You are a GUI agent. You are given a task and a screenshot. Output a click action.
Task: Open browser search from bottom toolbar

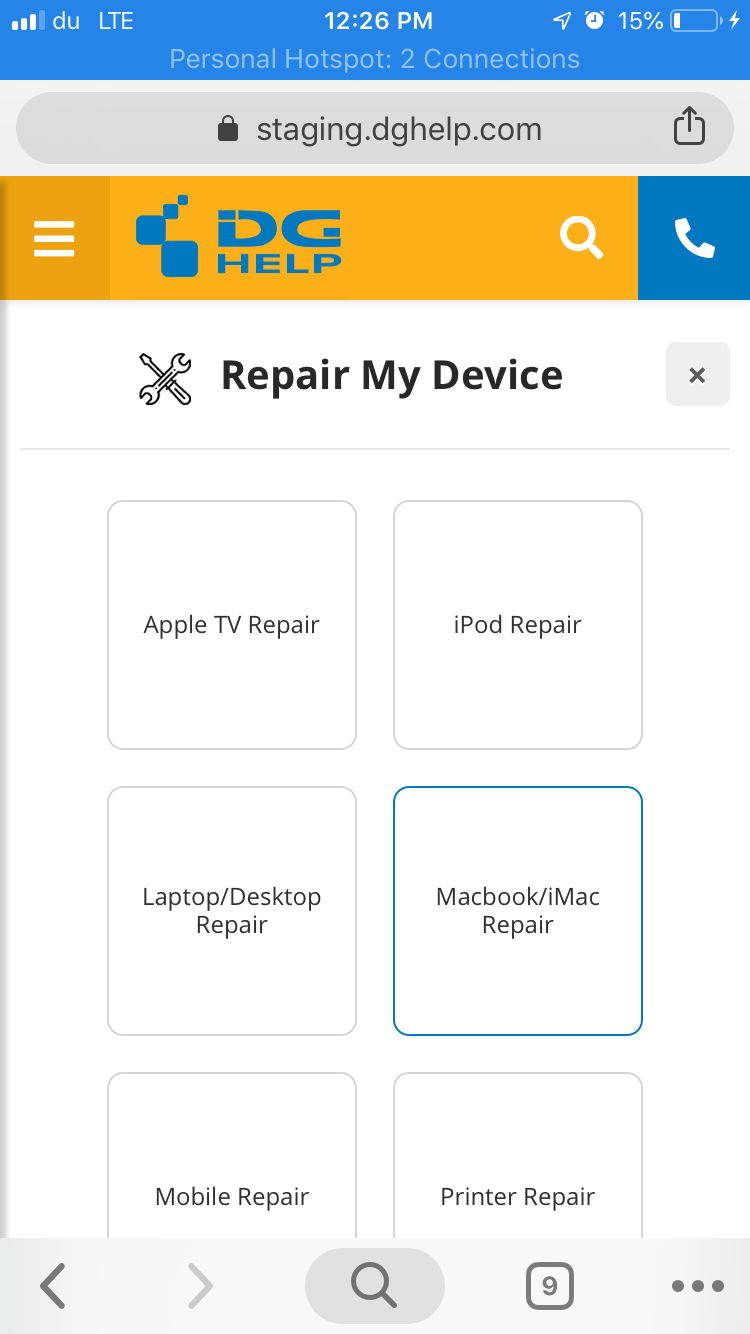(x=374, y=1285)
